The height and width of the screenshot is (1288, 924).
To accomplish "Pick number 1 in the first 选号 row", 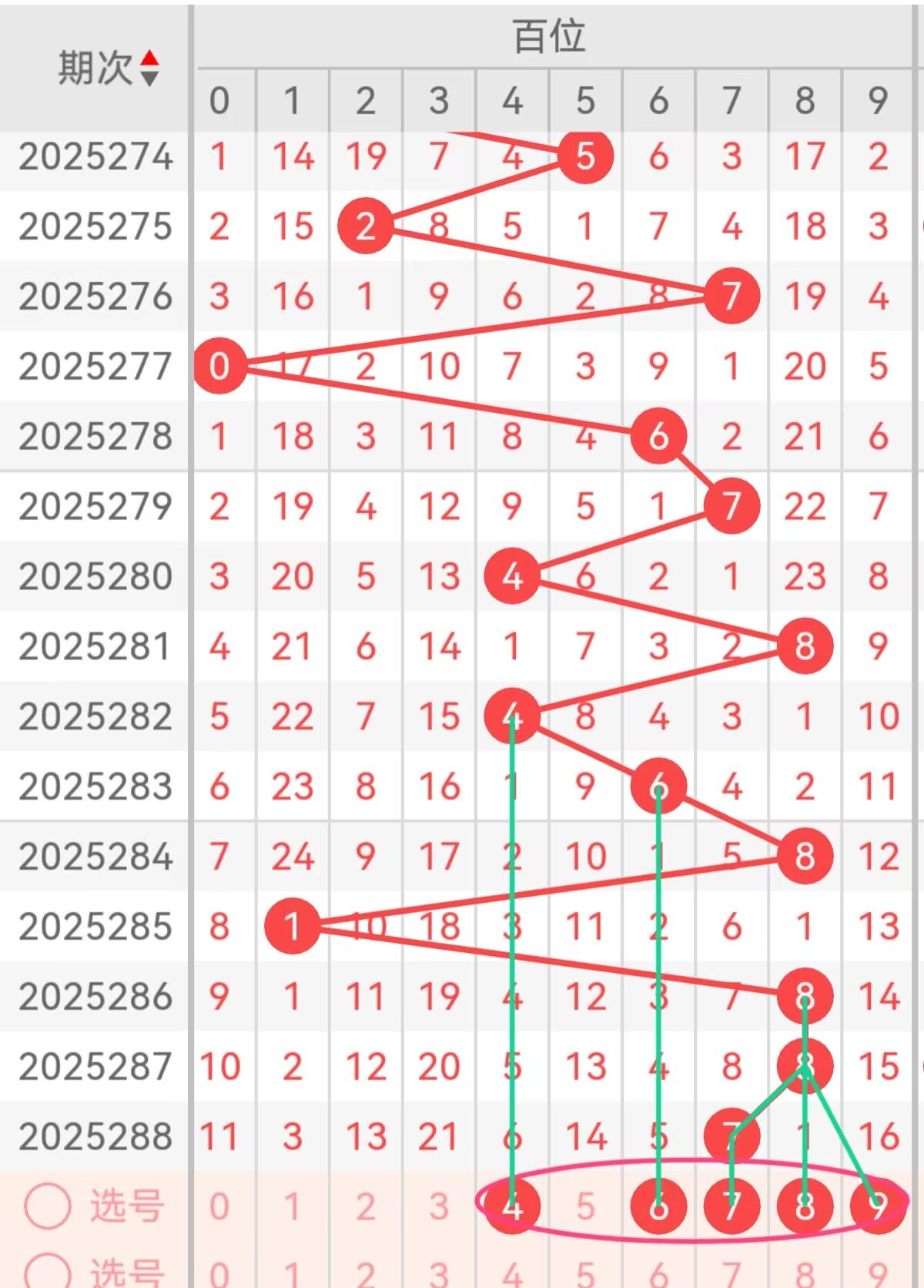I will point(292,1206).
